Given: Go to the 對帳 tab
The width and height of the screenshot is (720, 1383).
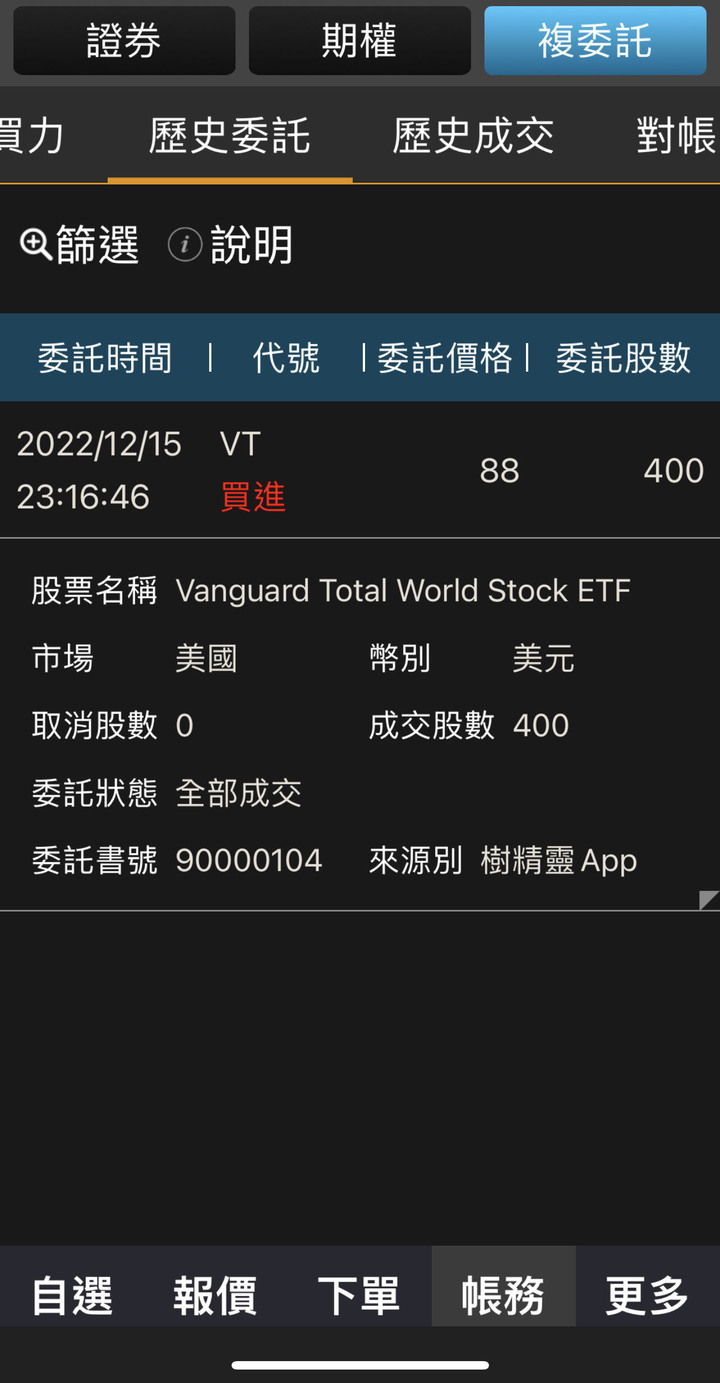Looking at the screenshot, I should point(676,136).
